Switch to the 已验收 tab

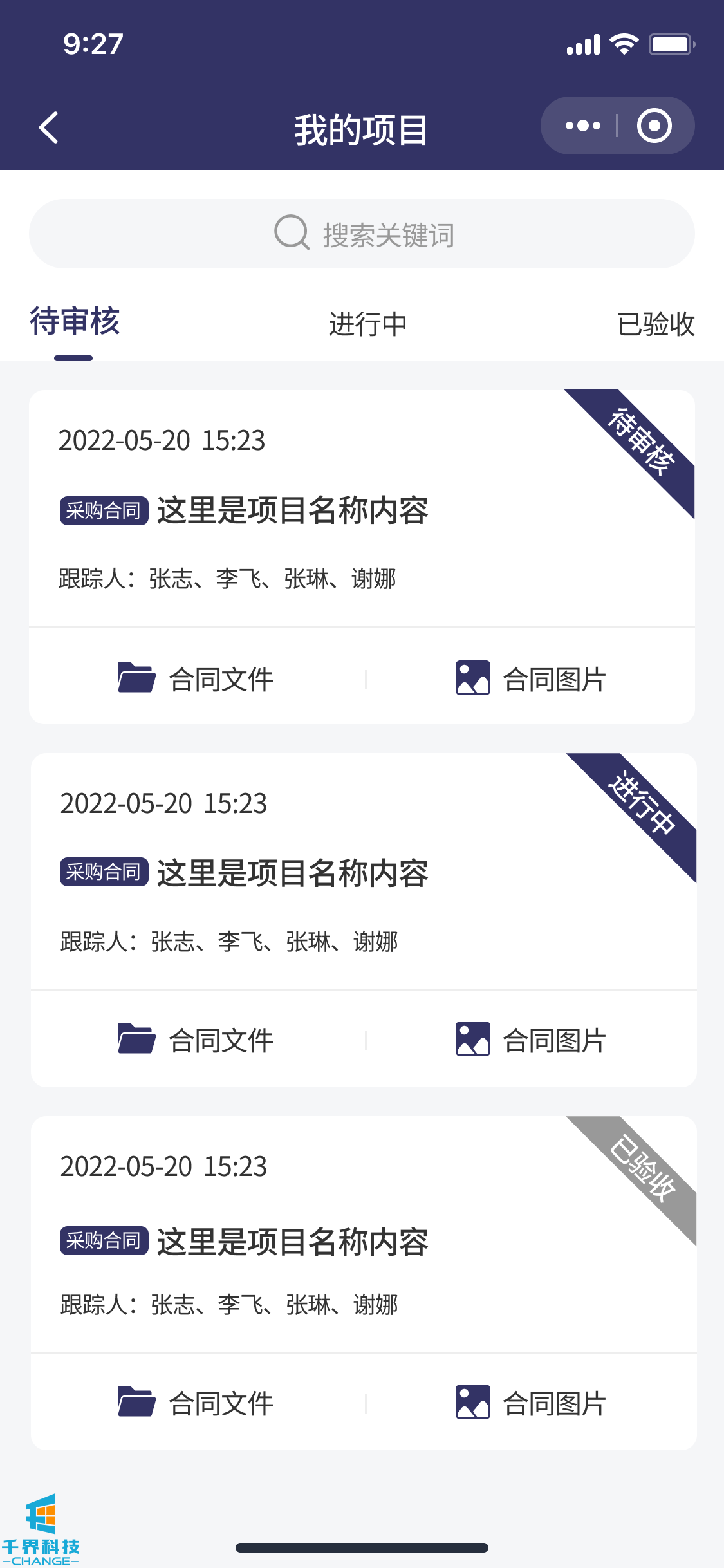tap(655, 324)
